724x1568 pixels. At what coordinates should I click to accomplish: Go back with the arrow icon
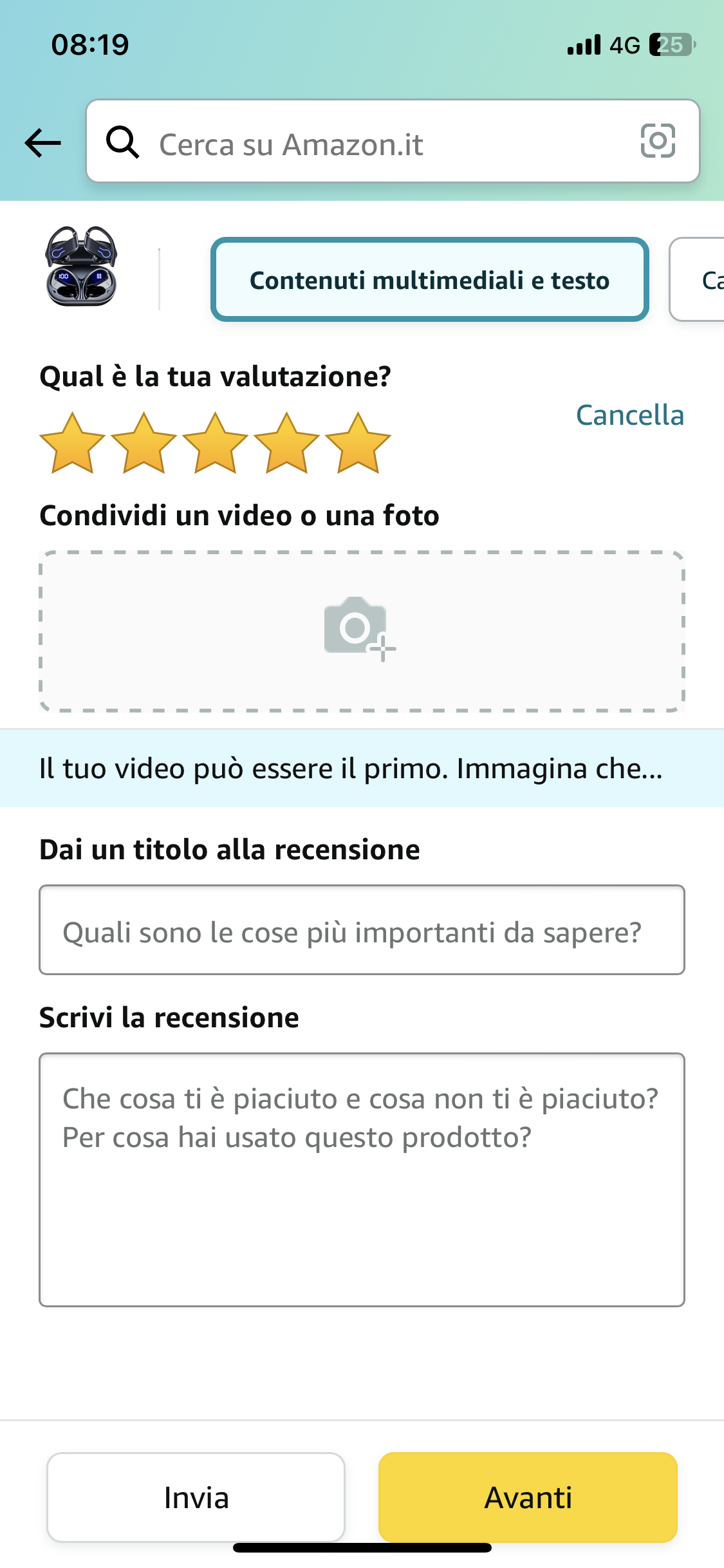click(x=42, y=142)
